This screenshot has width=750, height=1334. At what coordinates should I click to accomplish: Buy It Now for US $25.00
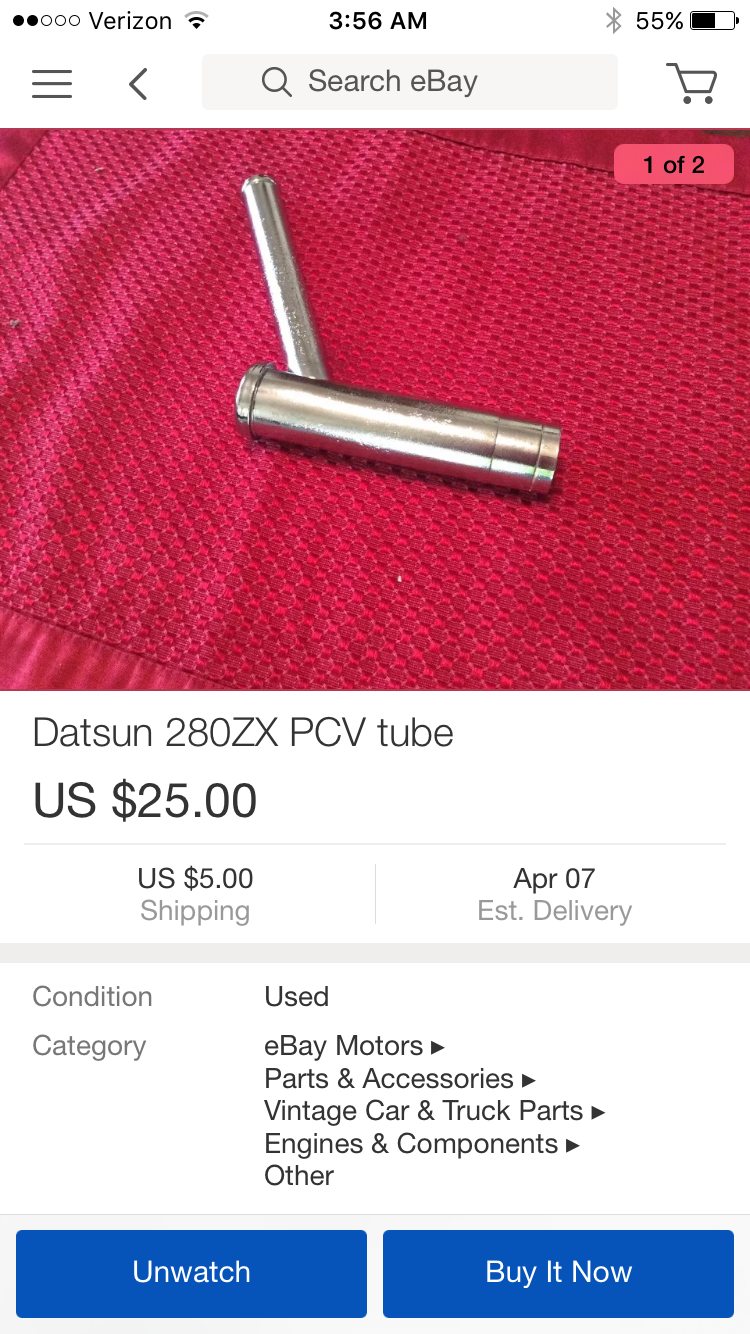pos(558,1273)
